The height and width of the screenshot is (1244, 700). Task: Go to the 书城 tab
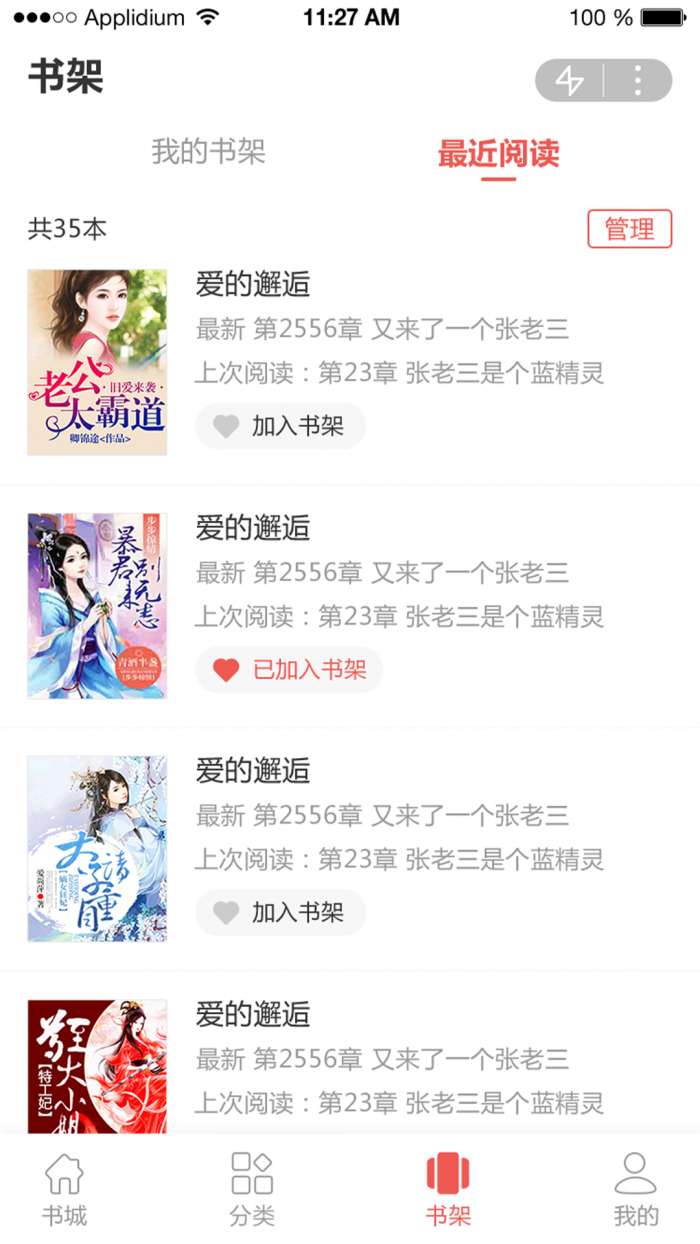click(64, 1190)
